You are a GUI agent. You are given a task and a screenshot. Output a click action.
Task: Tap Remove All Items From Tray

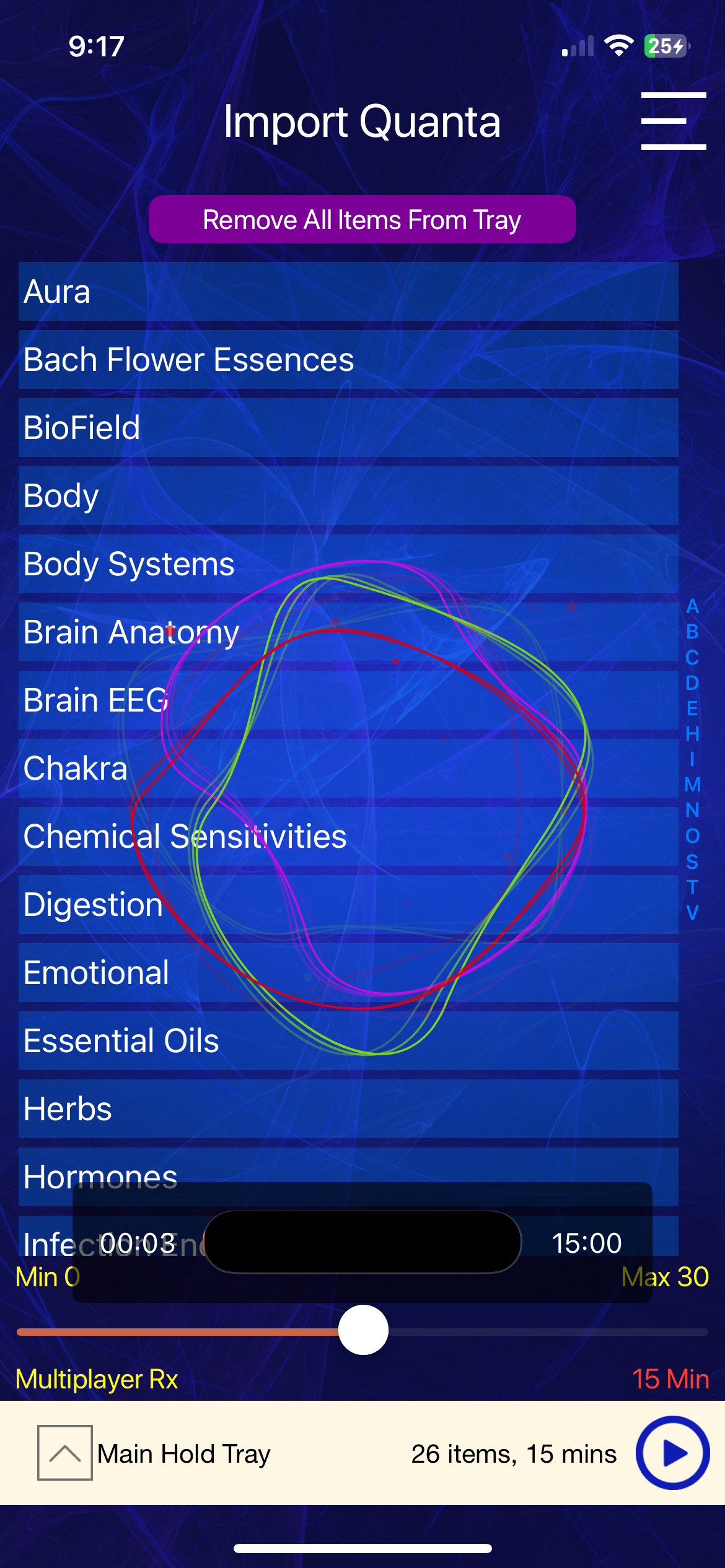pos(362,220)
